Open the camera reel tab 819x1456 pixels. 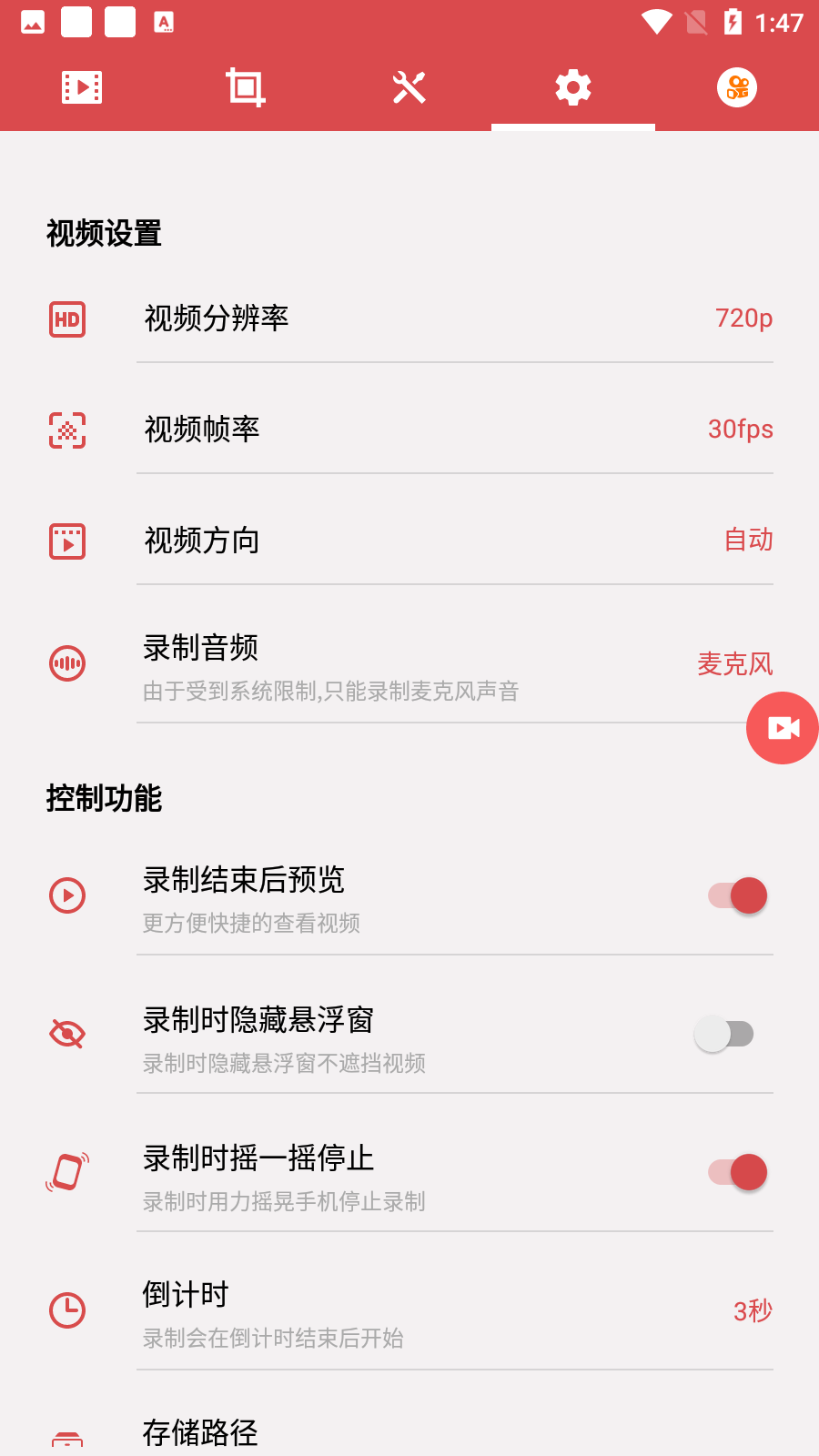(737, 87)
